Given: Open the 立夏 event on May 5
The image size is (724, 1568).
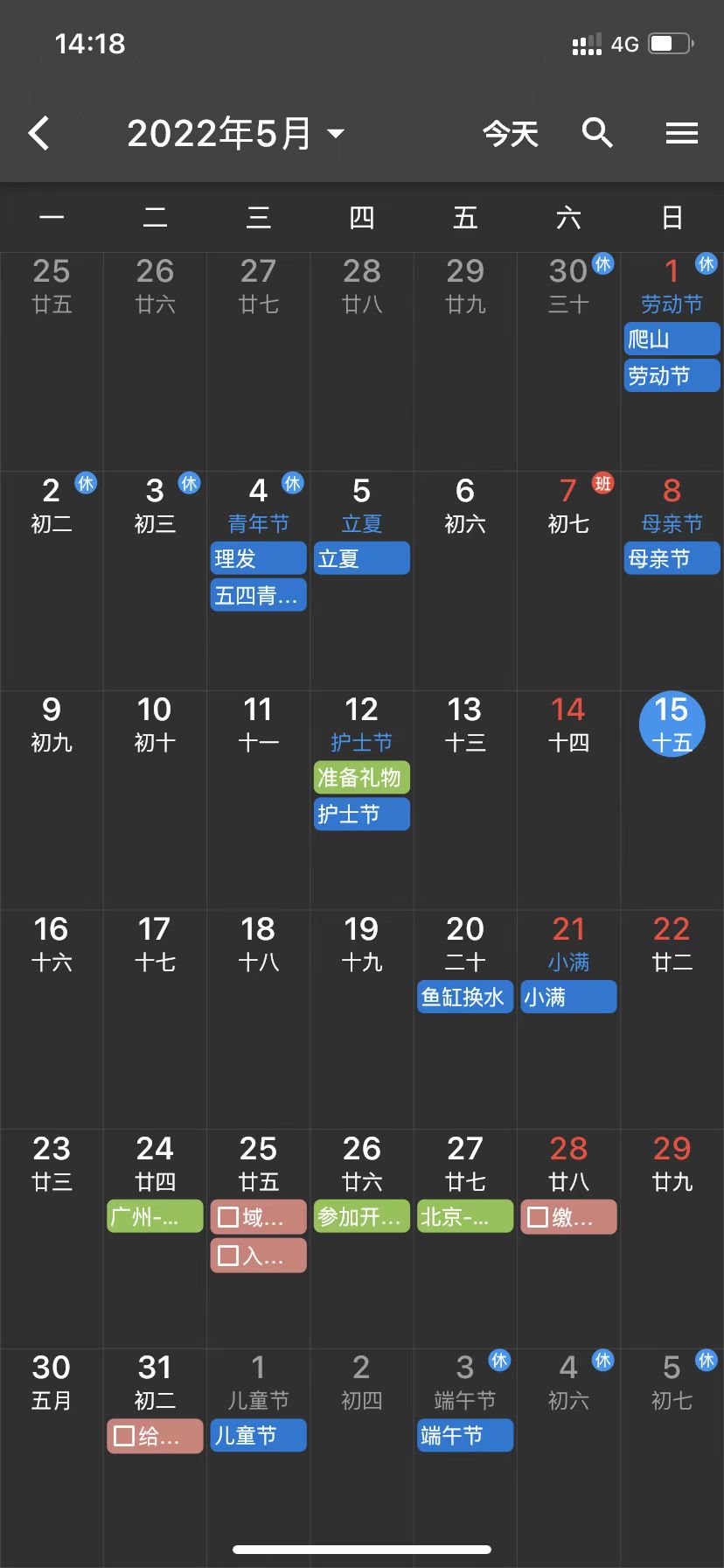Looking at the screenshot, I should click(x=361, y=558).
